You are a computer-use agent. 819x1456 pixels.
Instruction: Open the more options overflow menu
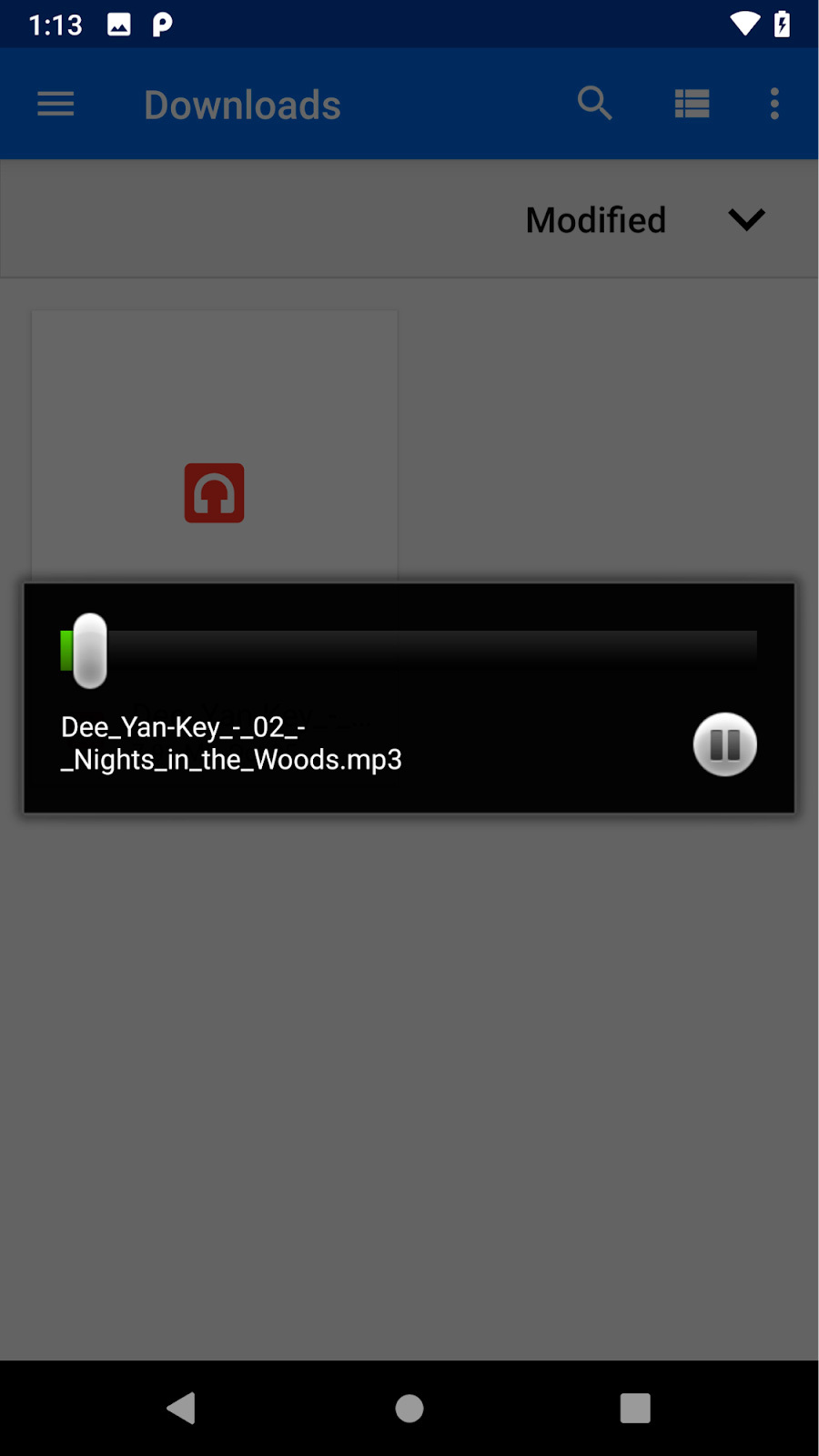coord(774,104)
